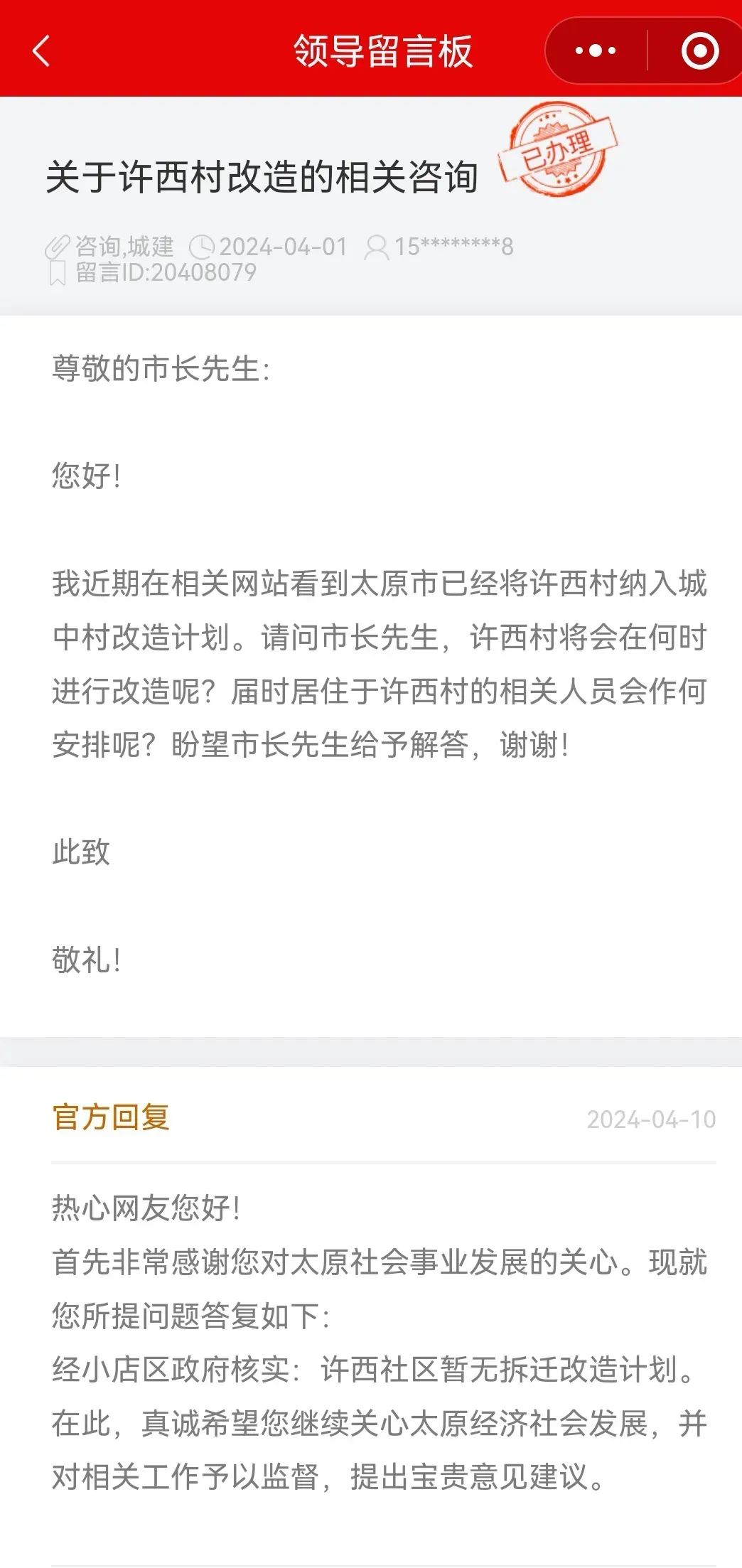Go back using the top-left arrow
Image resolution: width=742 pixels, height=1568 pixels.
click(41, 51)
